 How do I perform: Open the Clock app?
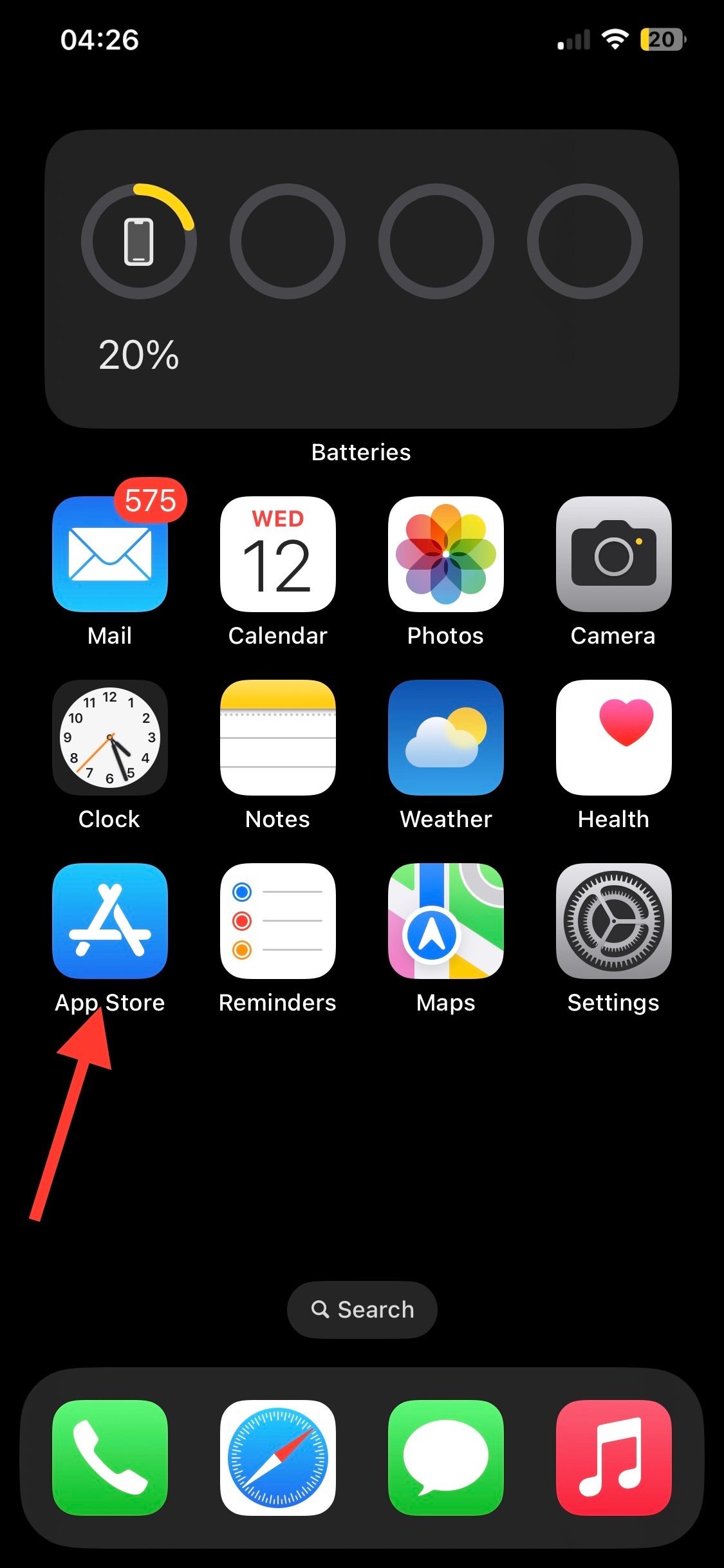[x=110, y=737]
